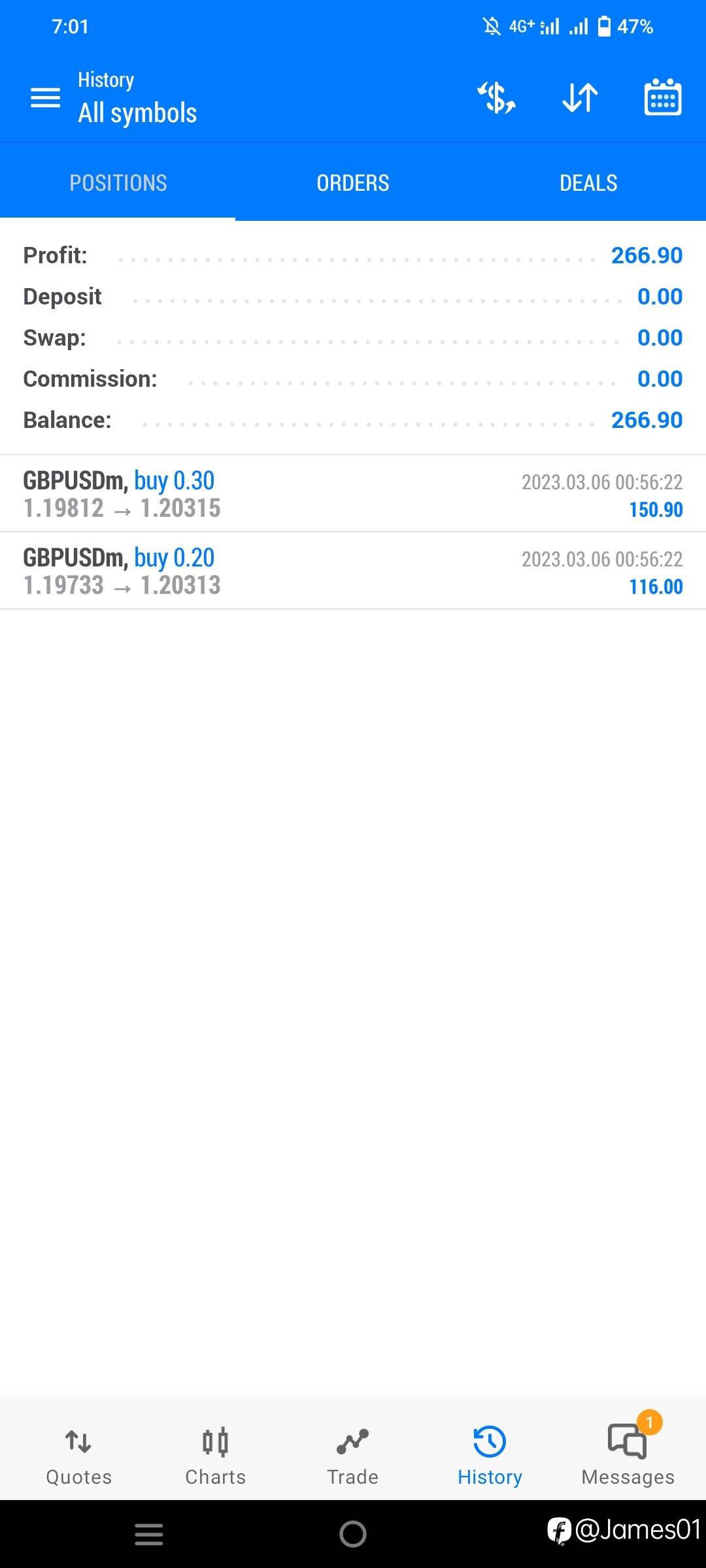Screen dimensions: 706x1568
Task: Open the system recent apps button
Action: [x=149, y=1534]
